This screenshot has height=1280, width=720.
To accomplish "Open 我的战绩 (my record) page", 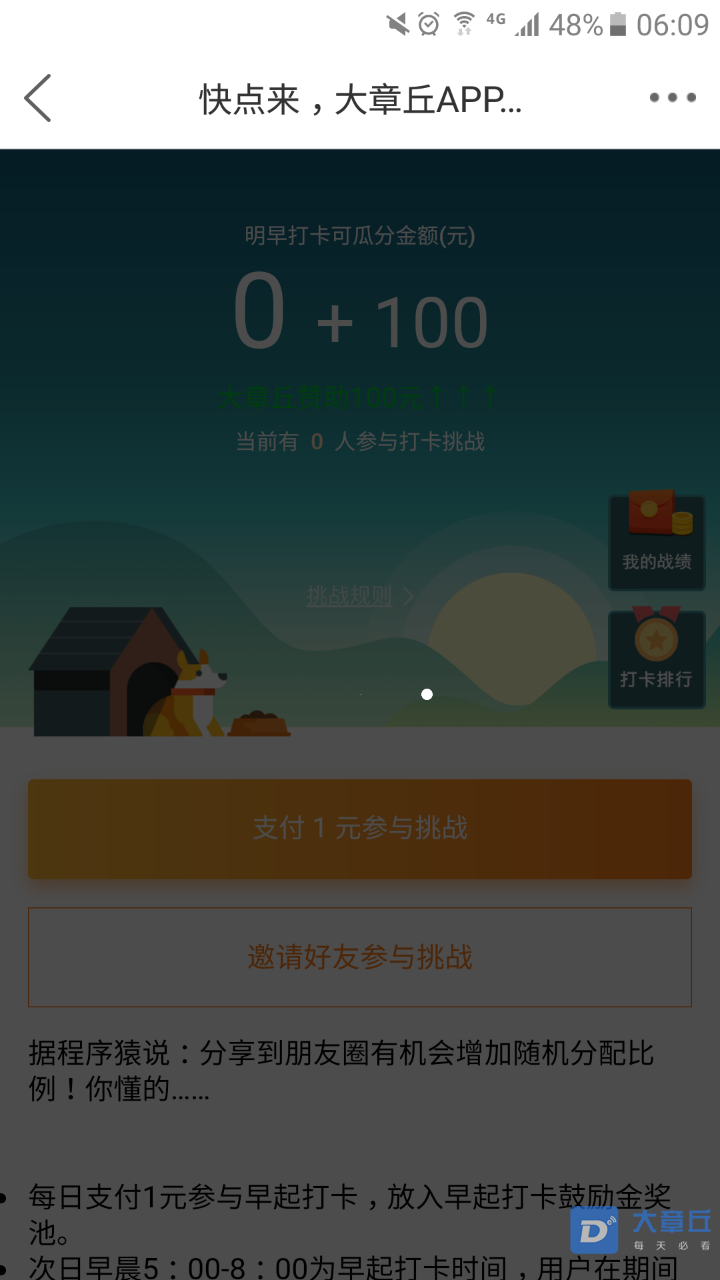I will tap(657, 542).
